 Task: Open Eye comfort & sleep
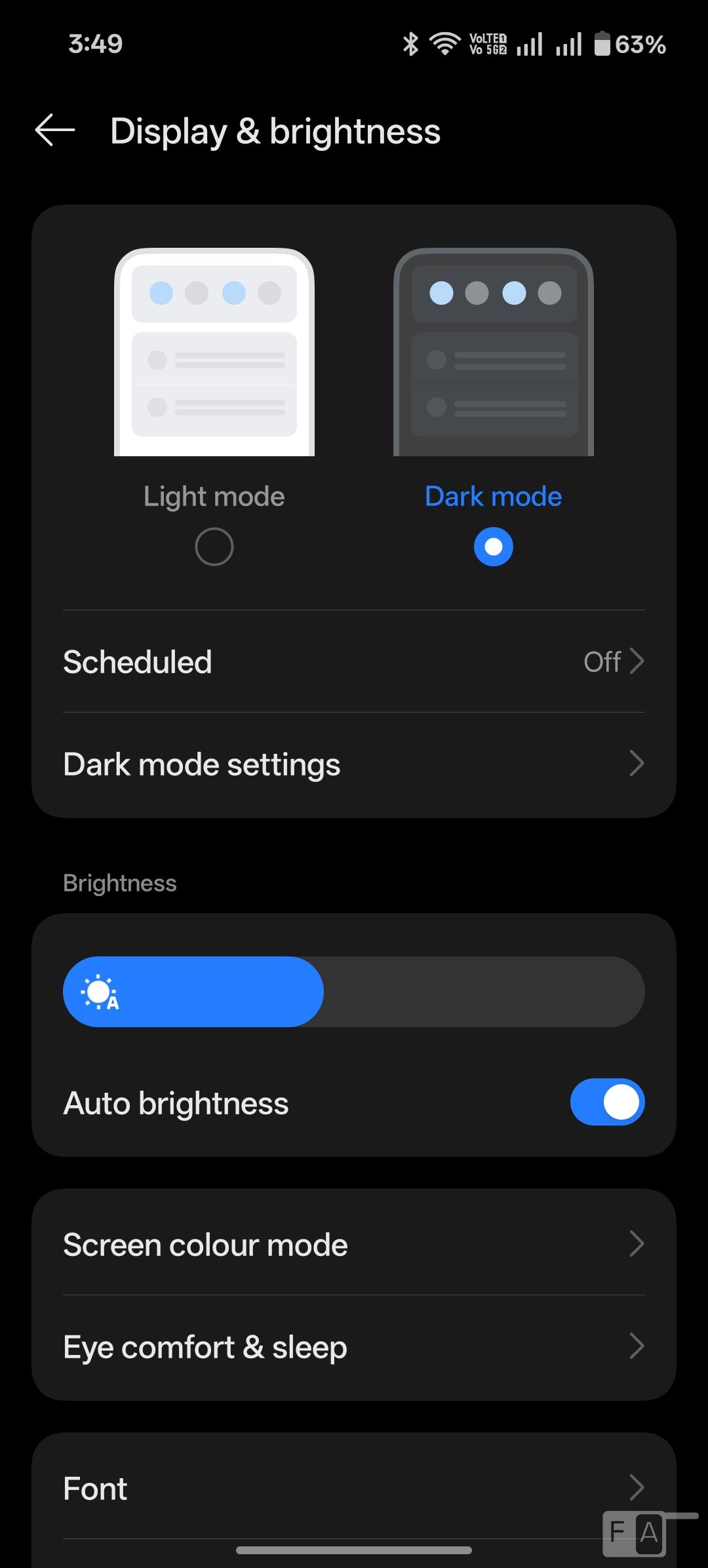[x=354, y=1347]
